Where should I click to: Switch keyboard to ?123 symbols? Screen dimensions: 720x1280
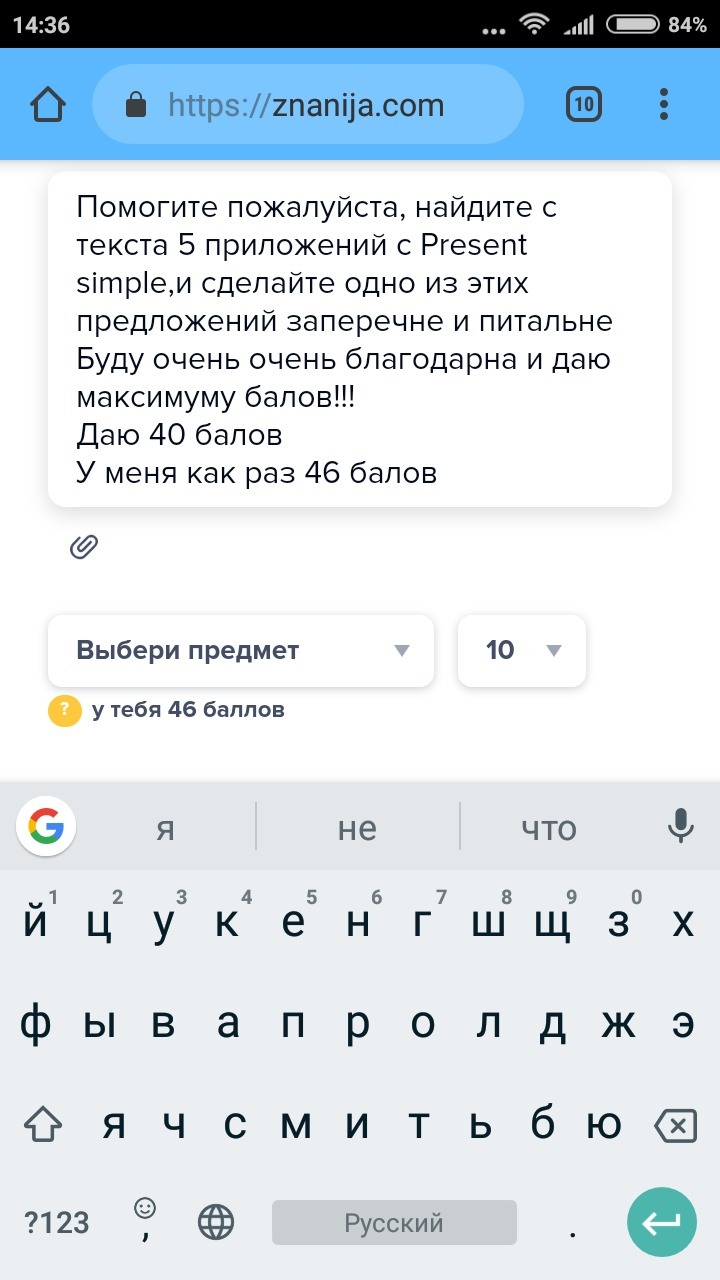[57, 1222]
